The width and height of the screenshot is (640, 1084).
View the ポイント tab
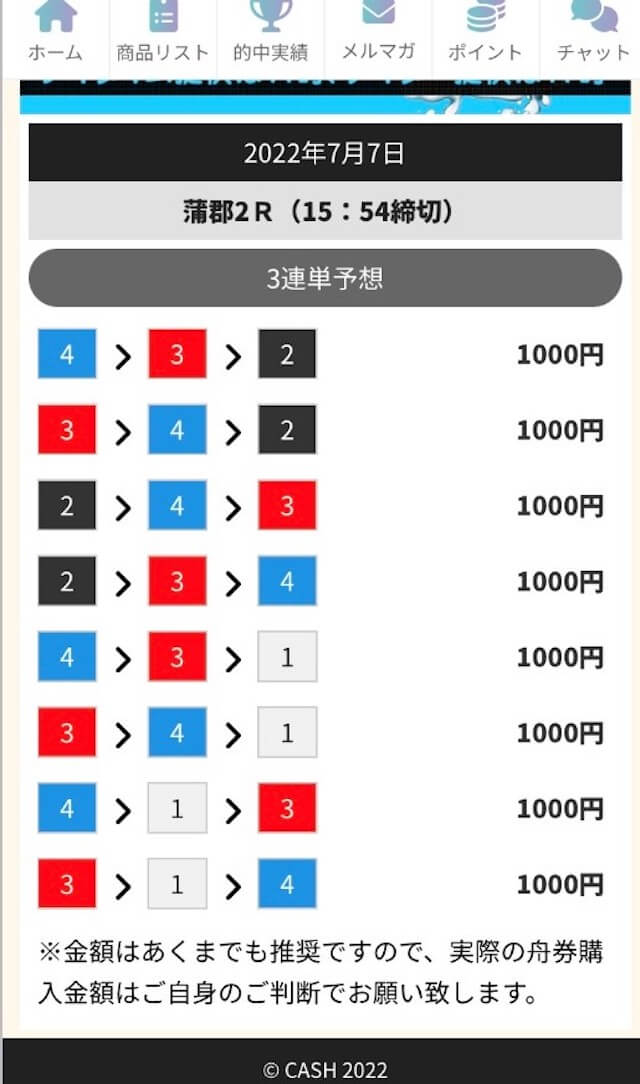coord(485,35)
